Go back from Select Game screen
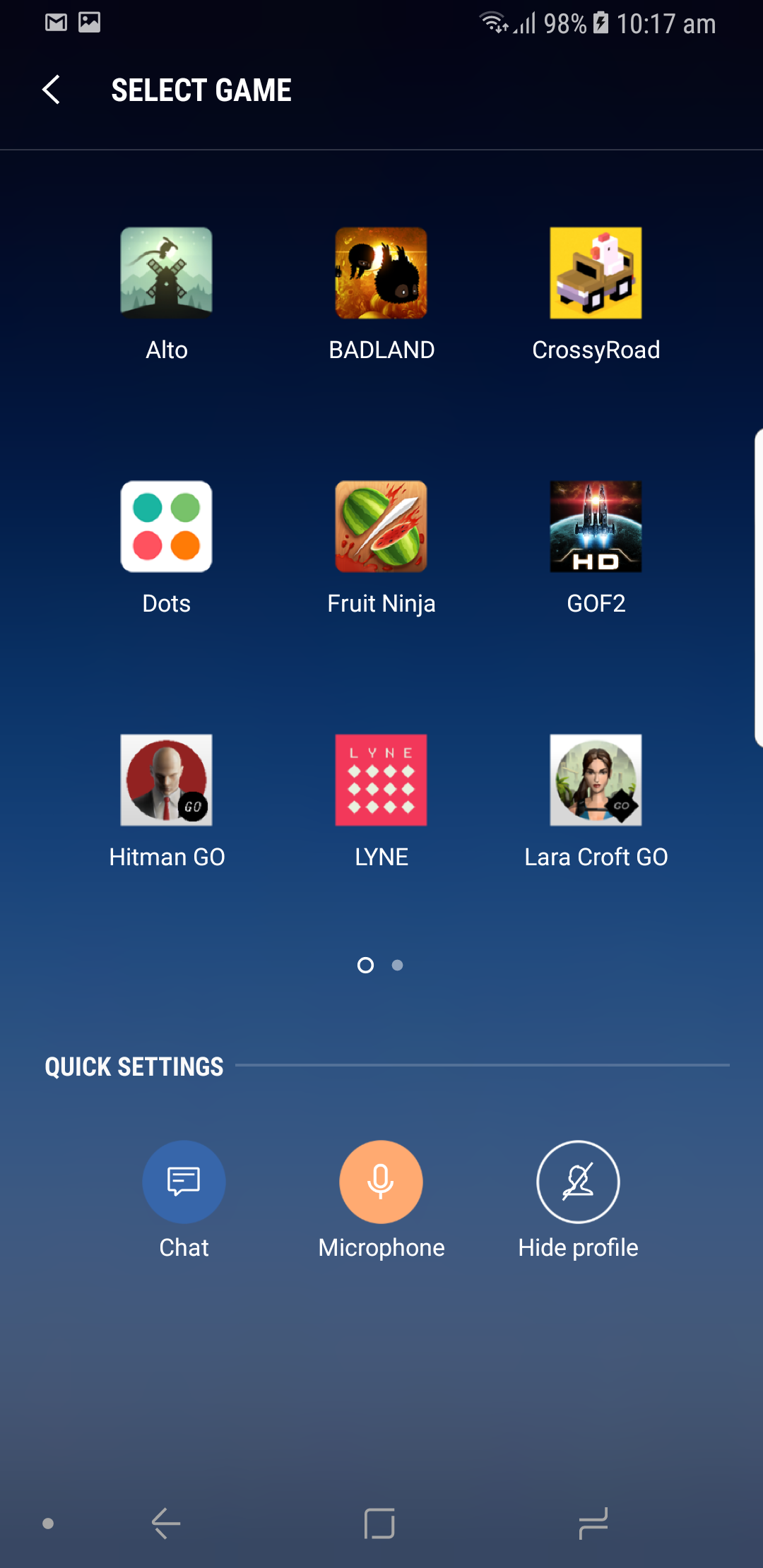The image size is (763, 1568). pos(51,90)
